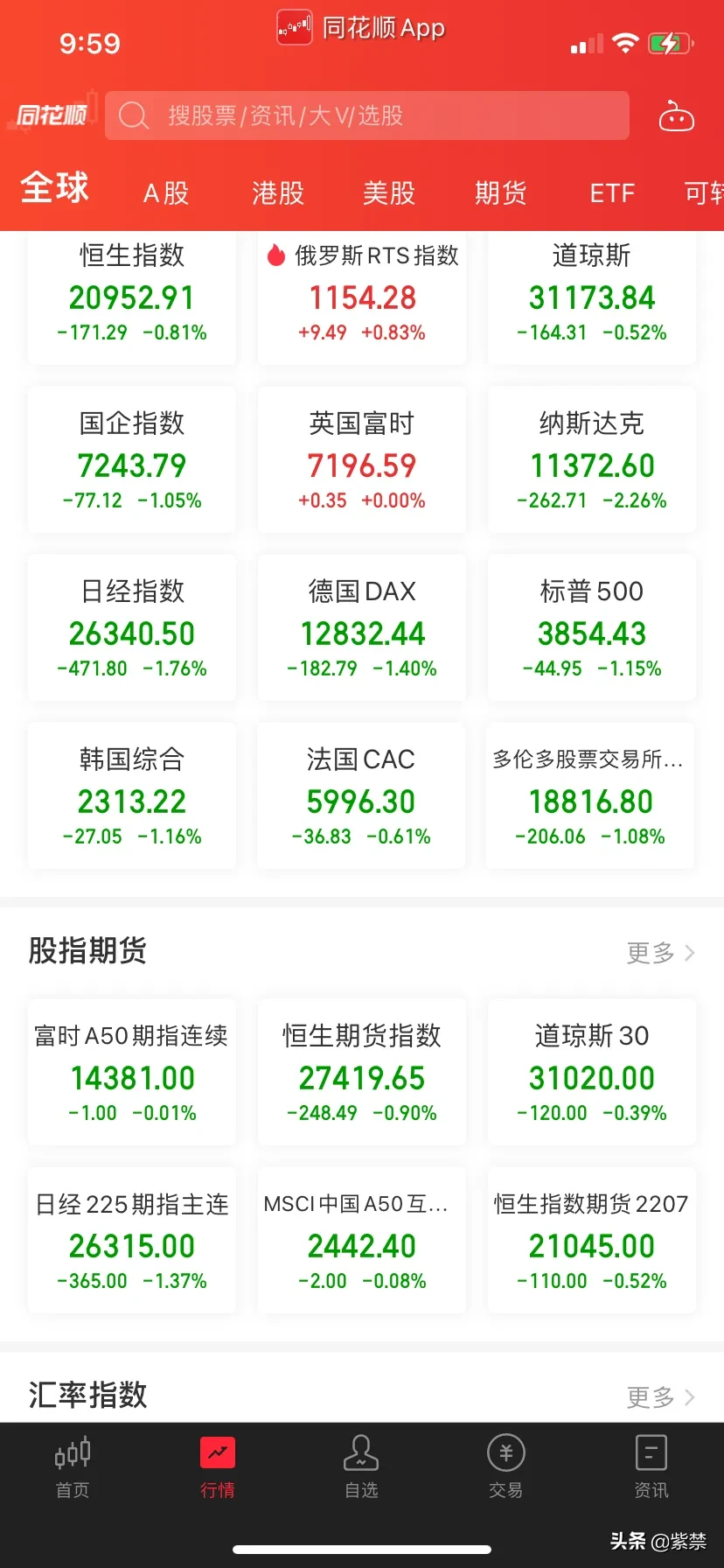This screenshot has height=1568, width=724.
Task: View more 汇率指数 via 更多
Action: tap(661, 1396)
